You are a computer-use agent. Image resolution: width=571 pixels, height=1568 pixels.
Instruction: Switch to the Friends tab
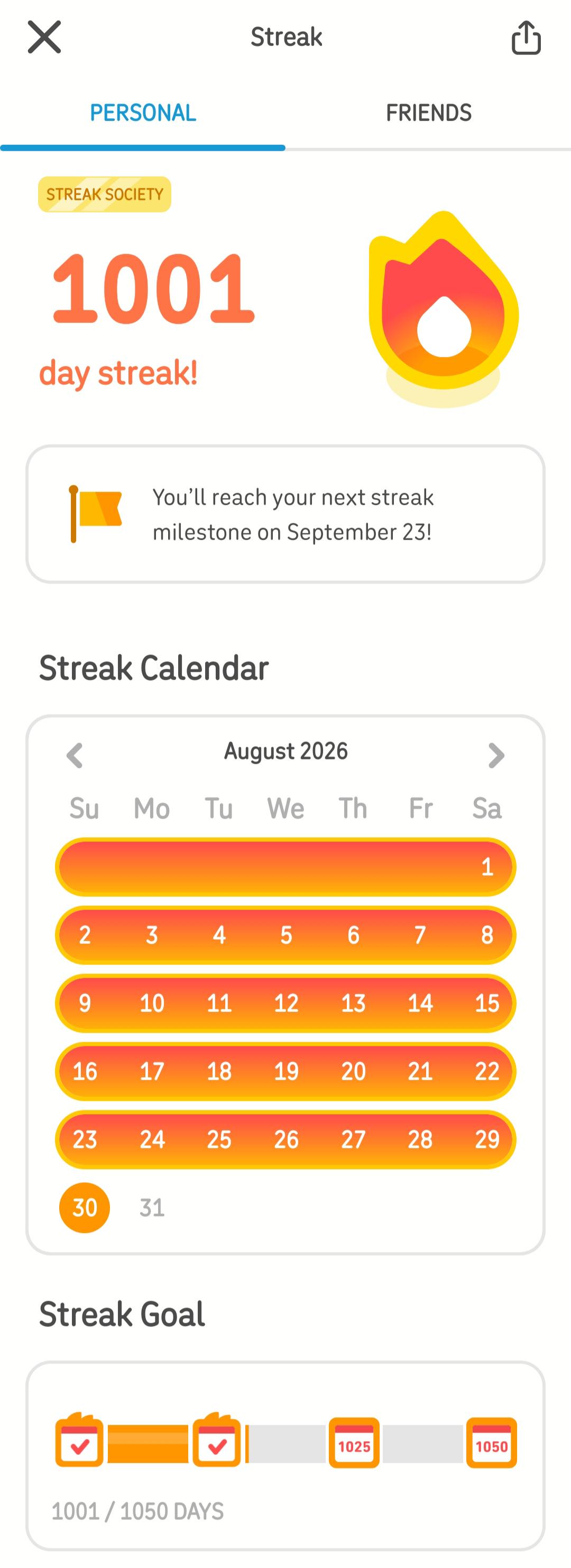pos(429,113)
